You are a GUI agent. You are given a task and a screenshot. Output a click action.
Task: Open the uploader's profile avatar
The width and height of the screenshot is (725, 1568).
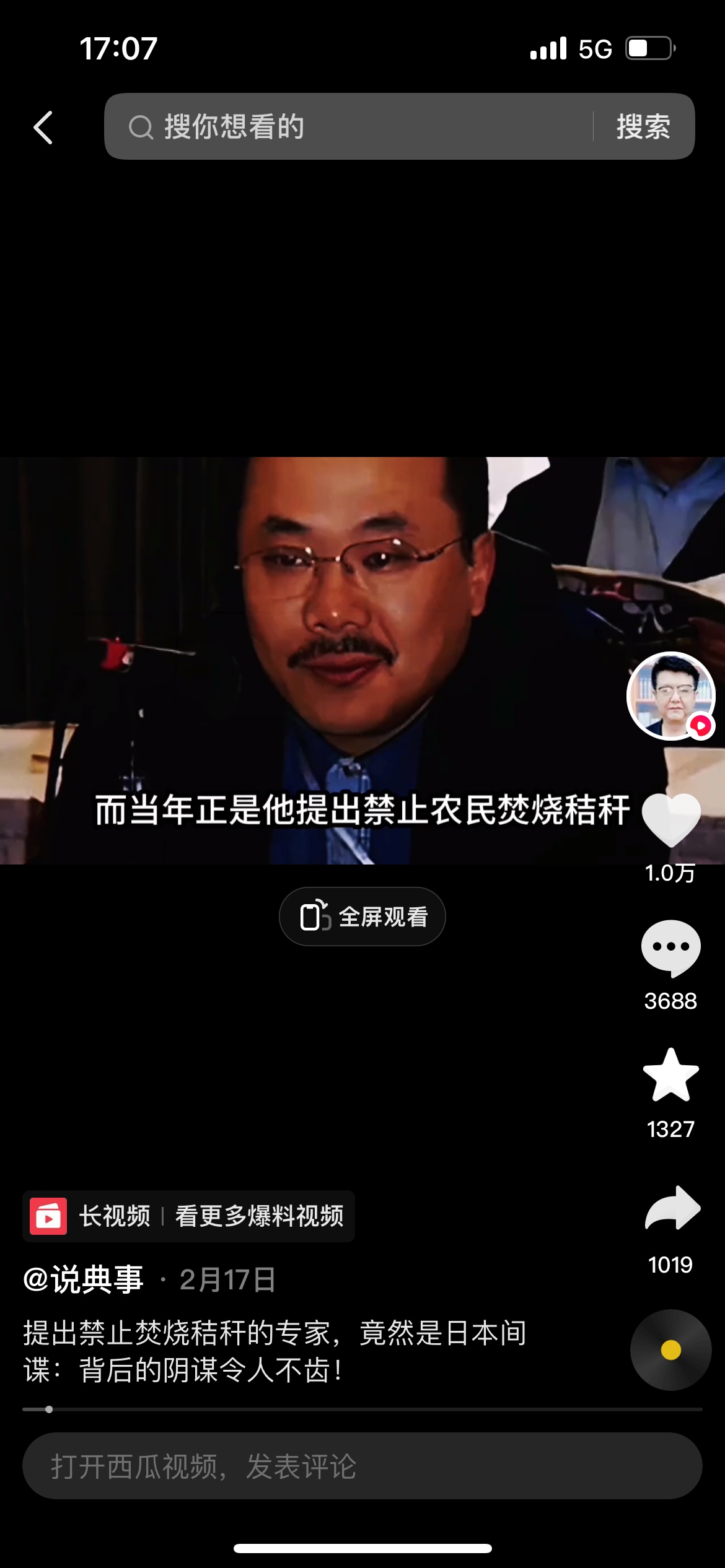pyautogui.click(x=670, y=695)
